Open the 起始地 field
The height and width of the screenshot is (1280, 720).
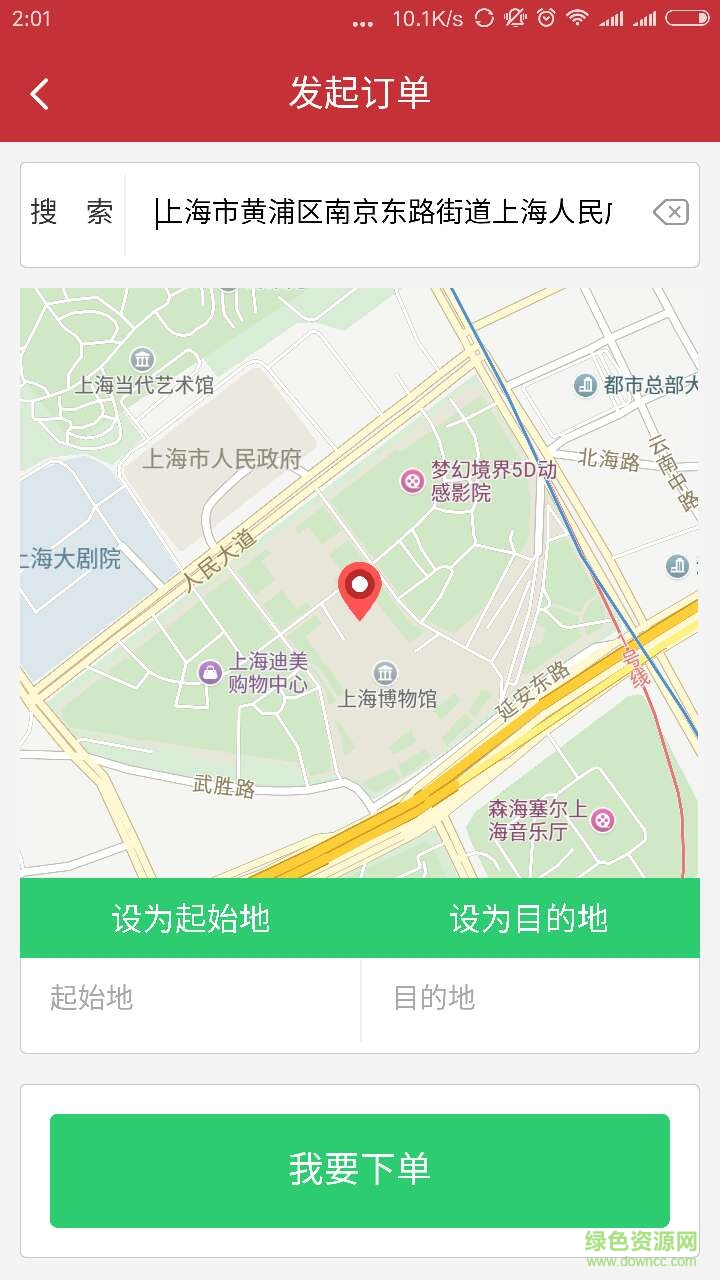(190, 997)
